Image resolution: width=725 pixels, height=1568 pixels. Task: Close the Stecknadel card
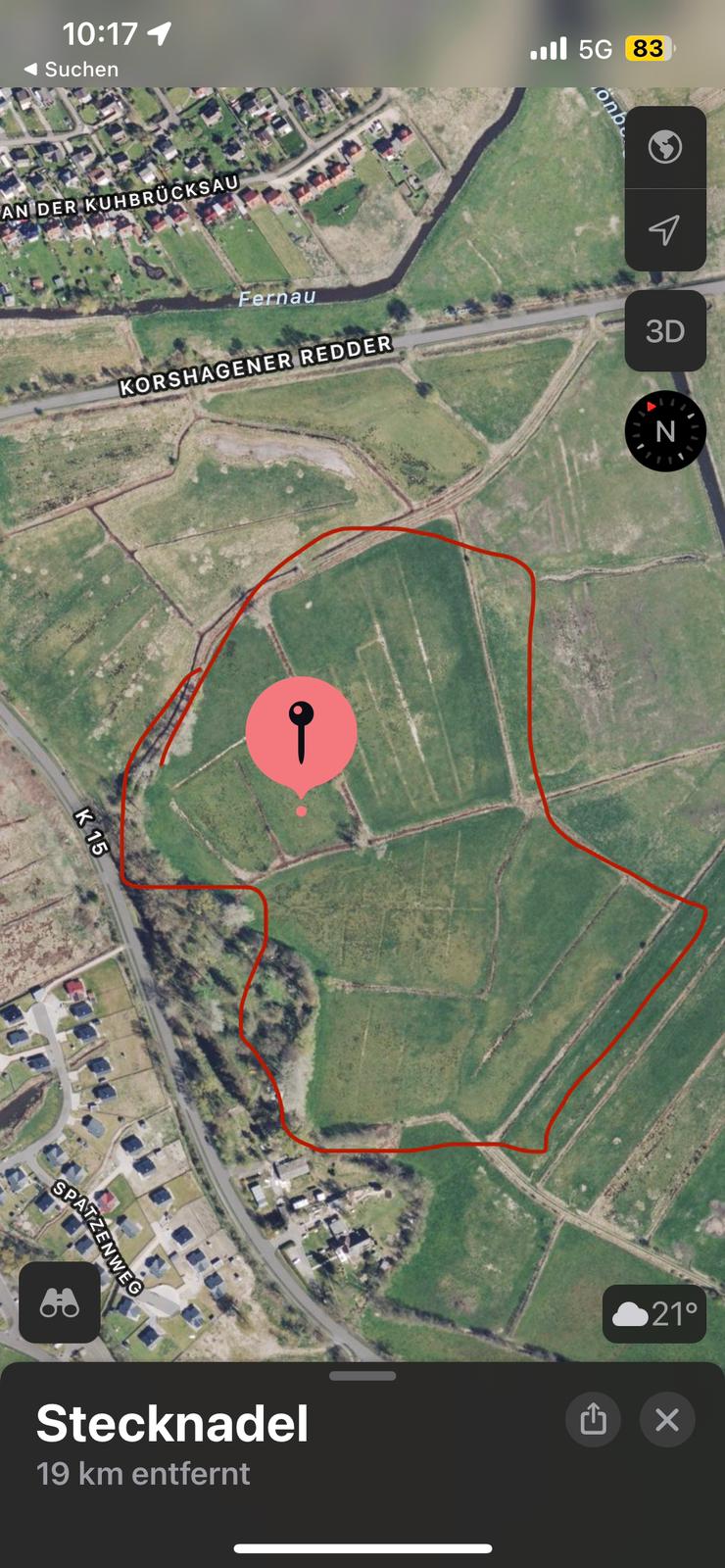(x=667, y=1419)
